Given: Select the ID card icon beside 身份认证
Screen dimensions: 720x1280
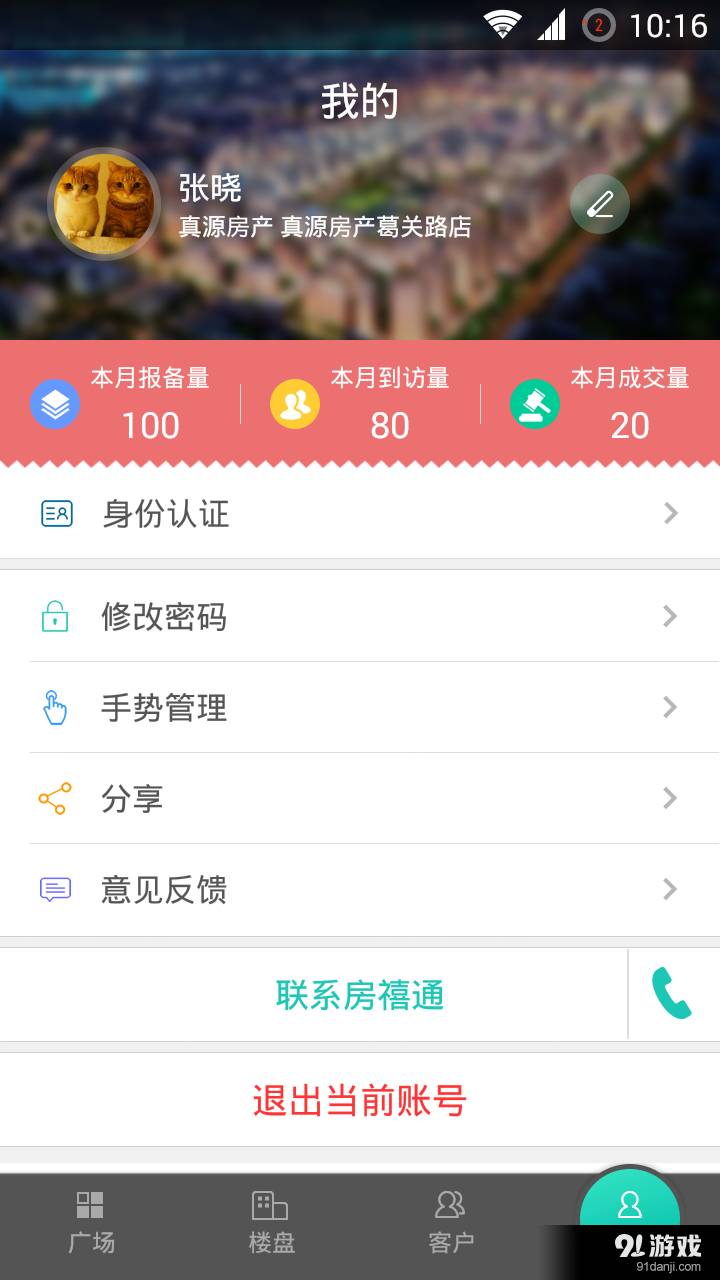Looking at the screenshot, I should tap(57, 513).
